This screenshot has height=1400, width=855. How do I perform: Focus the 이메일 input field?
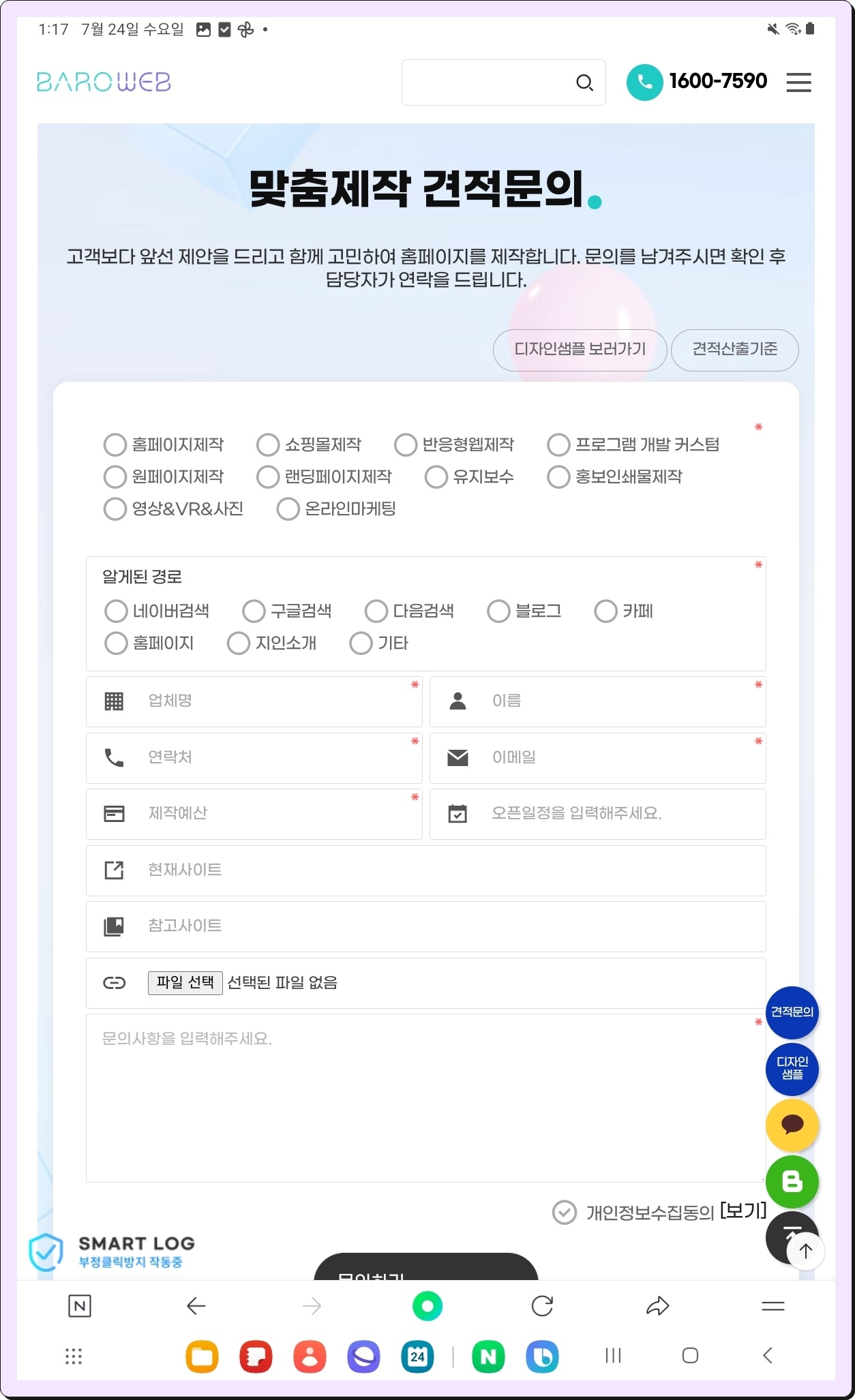[614, 758]
